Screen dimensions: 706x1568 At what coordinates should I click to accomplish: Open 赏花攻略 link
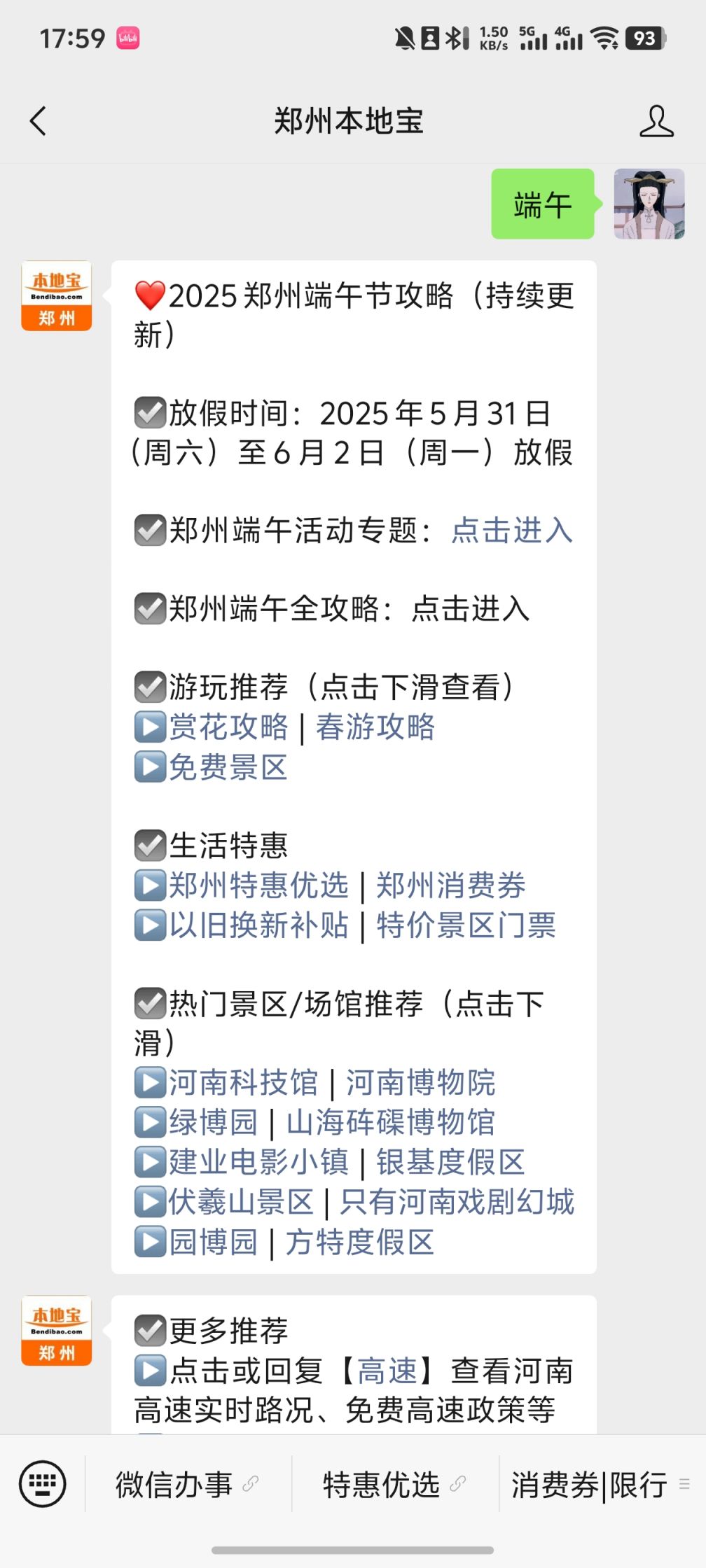[x=228, y=727]
